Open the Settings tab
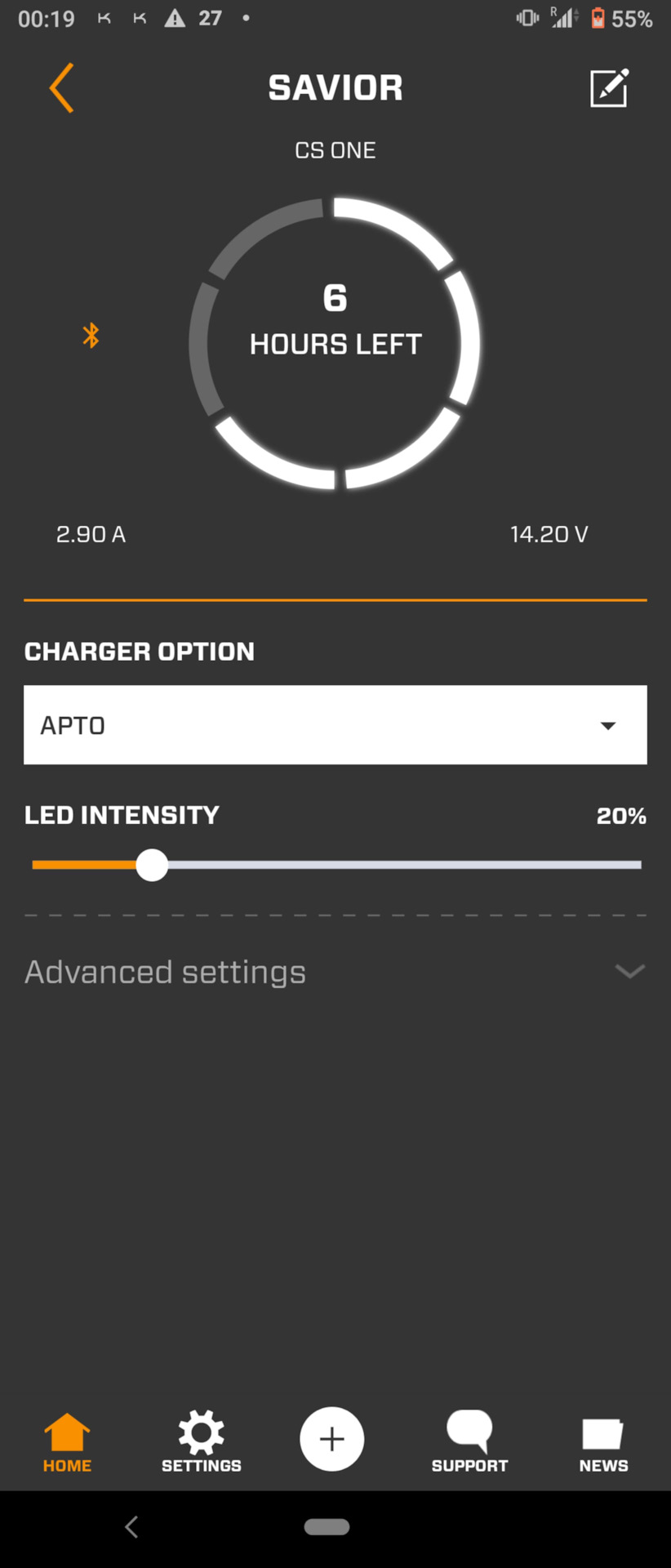671x1568 pixels. 202,1443
